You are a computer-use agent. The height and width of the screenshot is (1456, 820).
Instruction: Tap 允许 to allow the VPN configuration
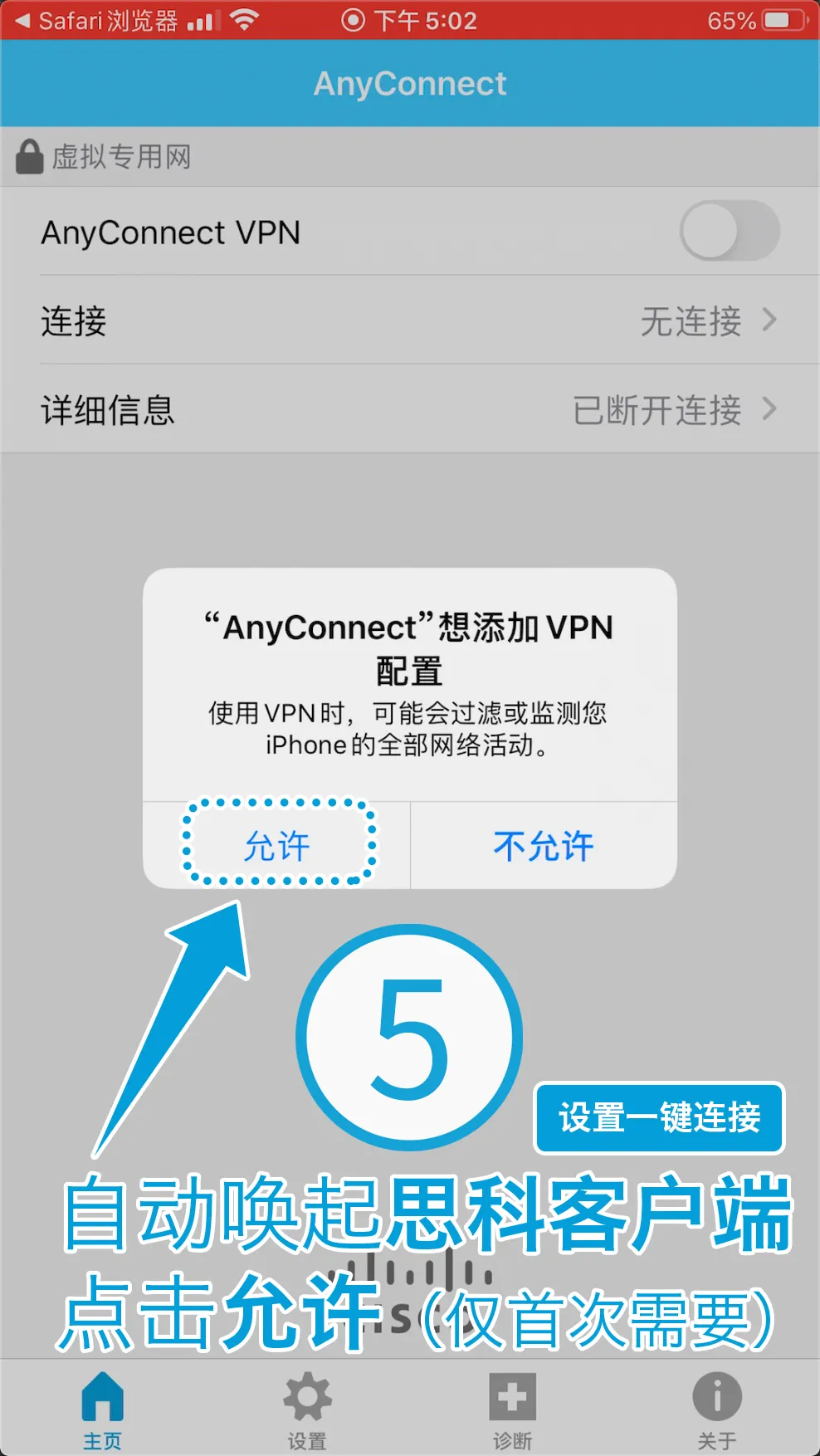(x=277, y=846)
